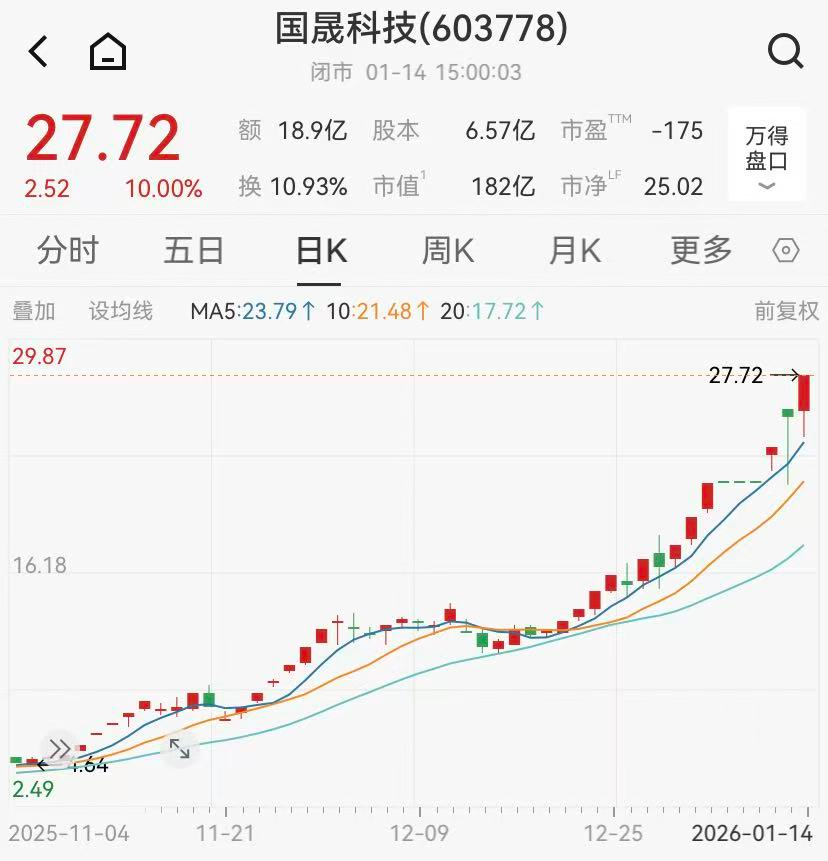
Task: Open 设均线 moving average settings
Action: click(x=121, y=311)
